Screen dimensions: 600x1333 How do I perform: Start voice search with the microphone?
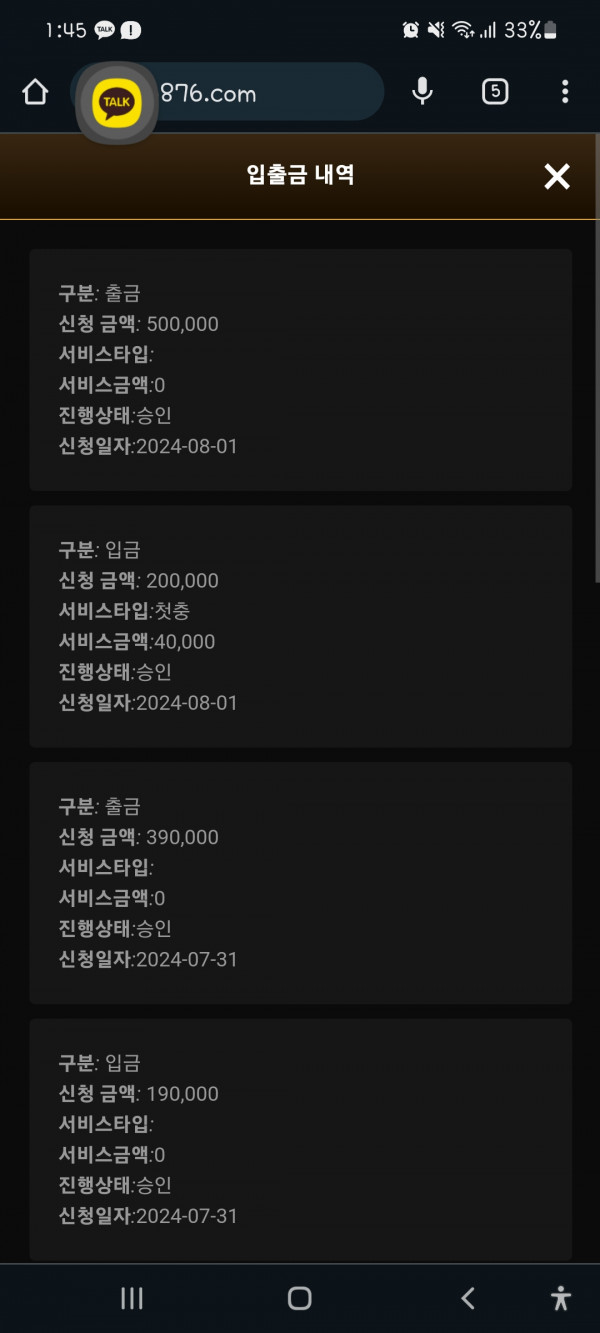click(x=423, y=92)
